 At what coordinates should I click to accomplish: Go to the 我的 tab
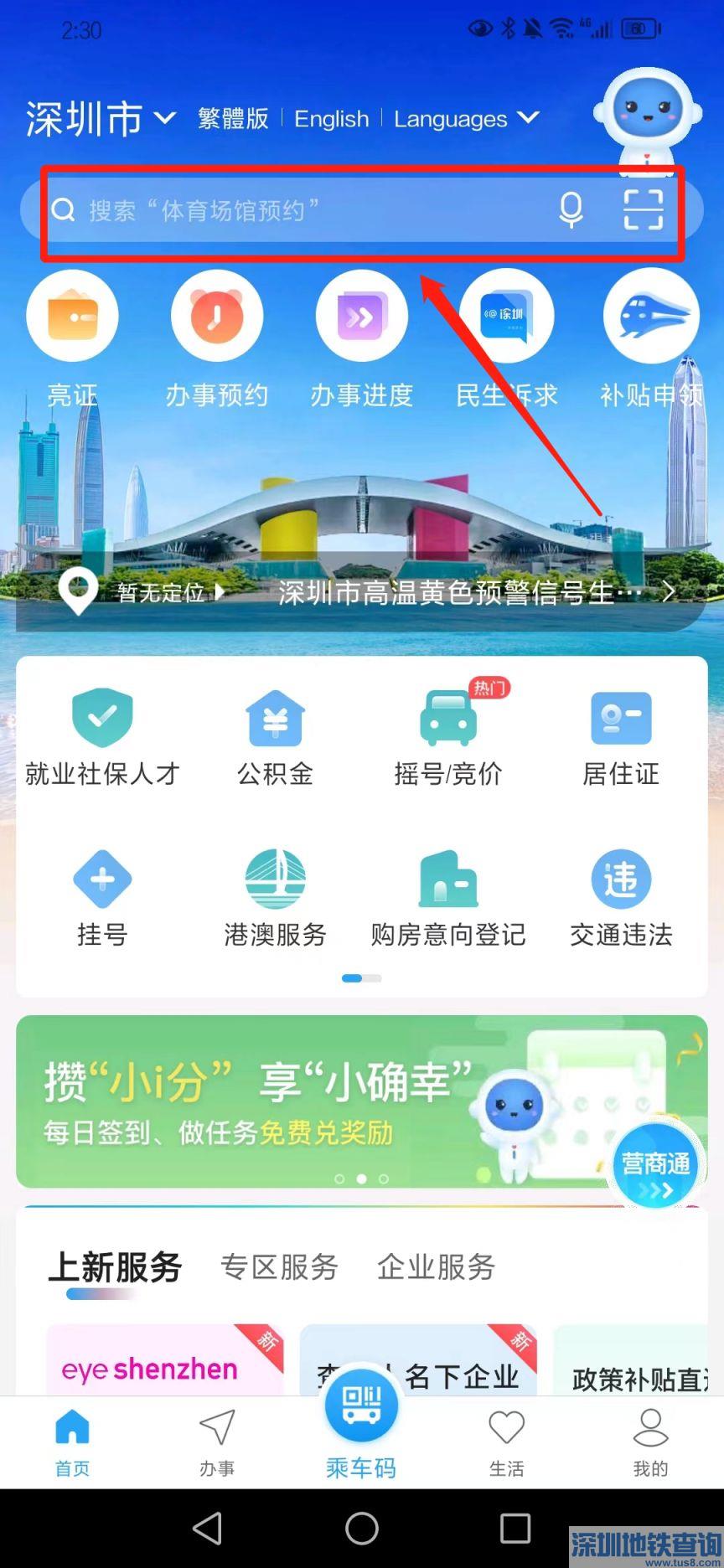[x=650, y=1442]
